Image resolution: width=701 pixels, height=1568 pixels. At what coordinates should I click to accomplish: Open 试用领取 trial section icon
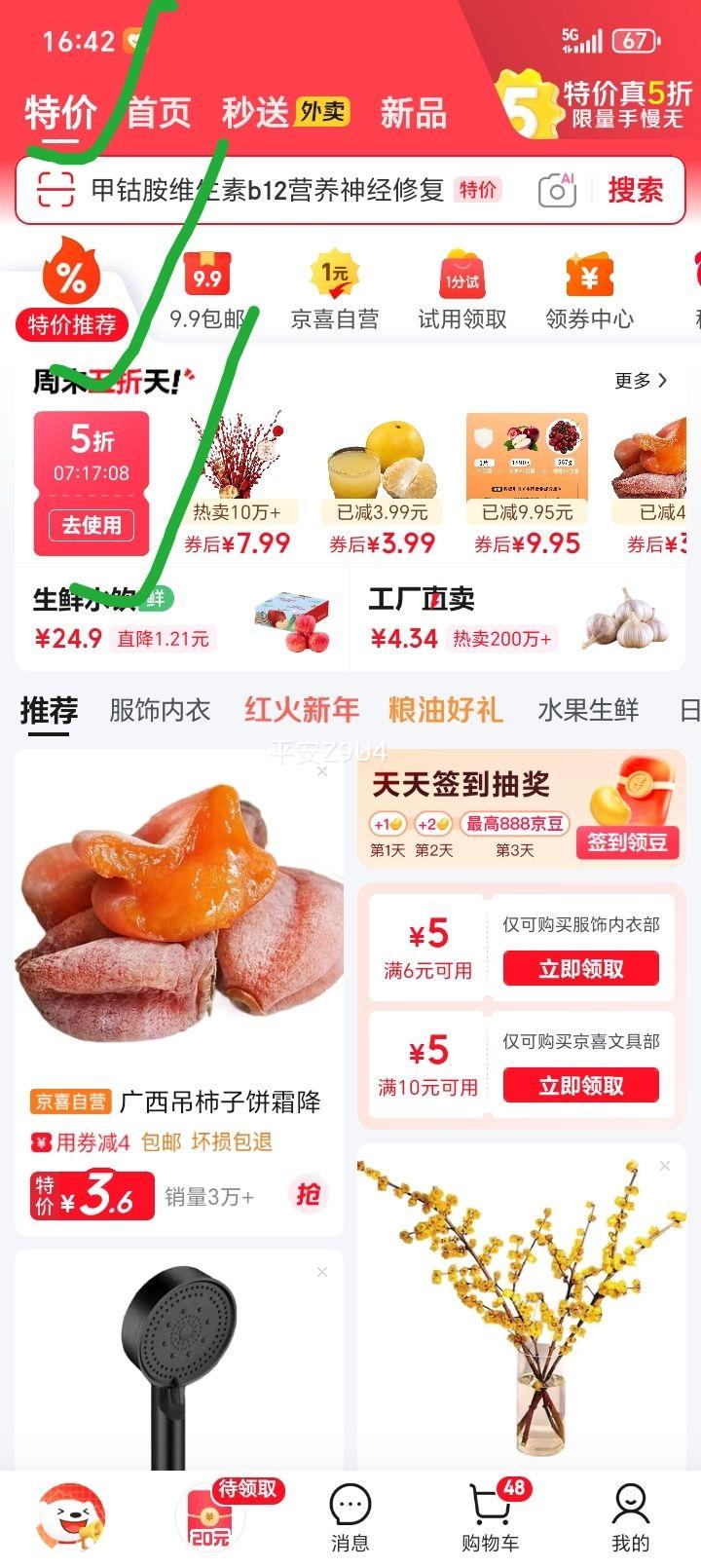click(x=461, y=282)
